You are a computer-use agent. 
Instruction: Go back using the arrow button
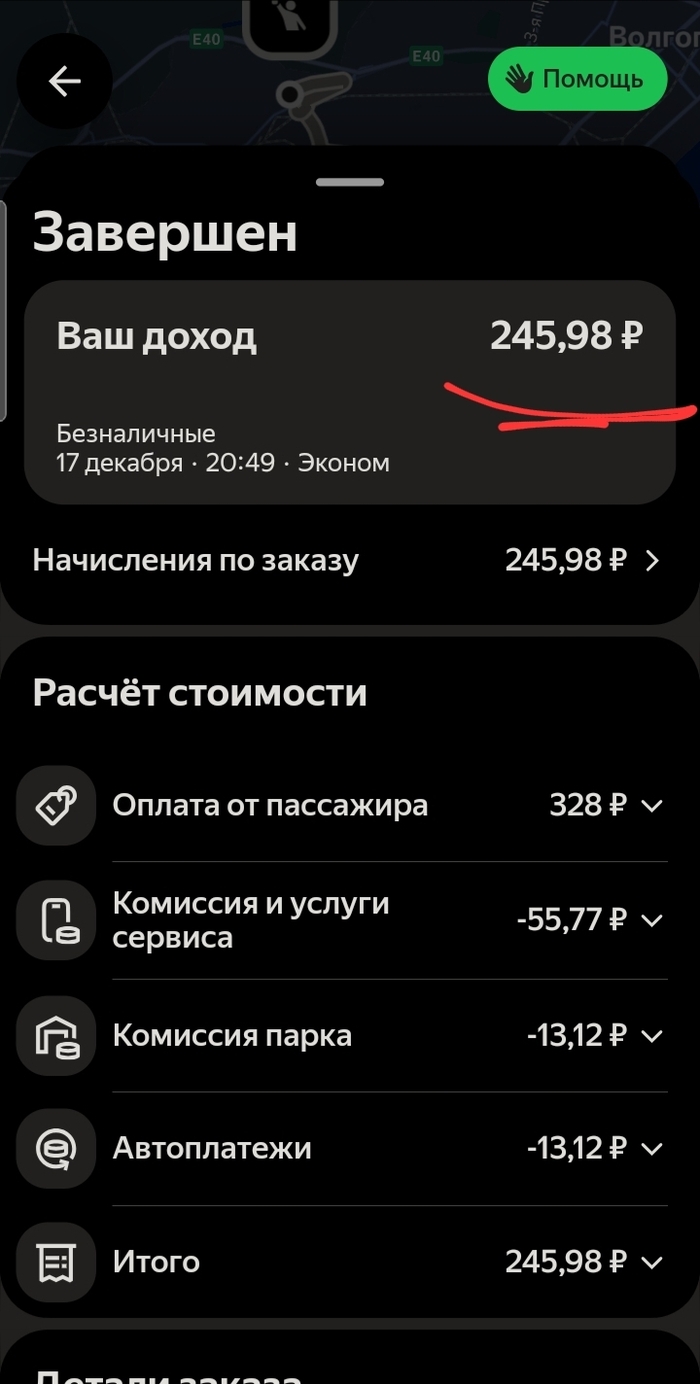click(64, 82)
